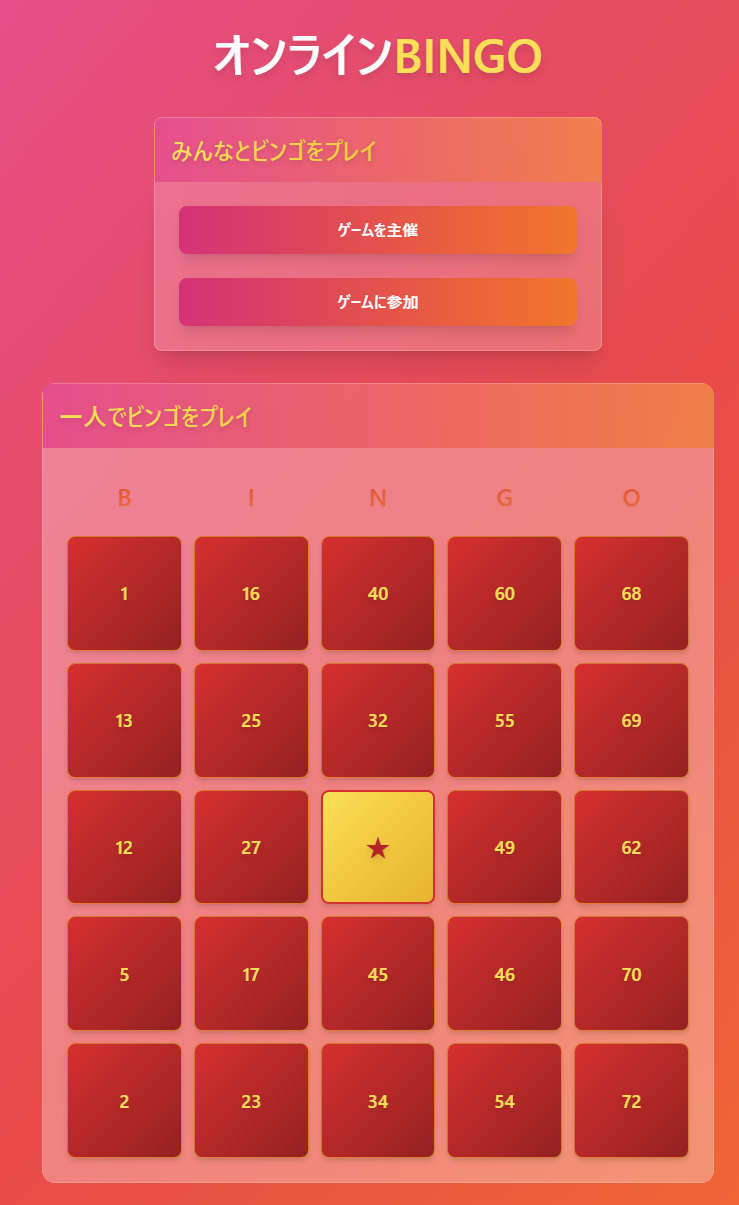This screenshot has width=739, height=1205.
Task: Mark number 27 on the card
Action: [x=251, y=847]
